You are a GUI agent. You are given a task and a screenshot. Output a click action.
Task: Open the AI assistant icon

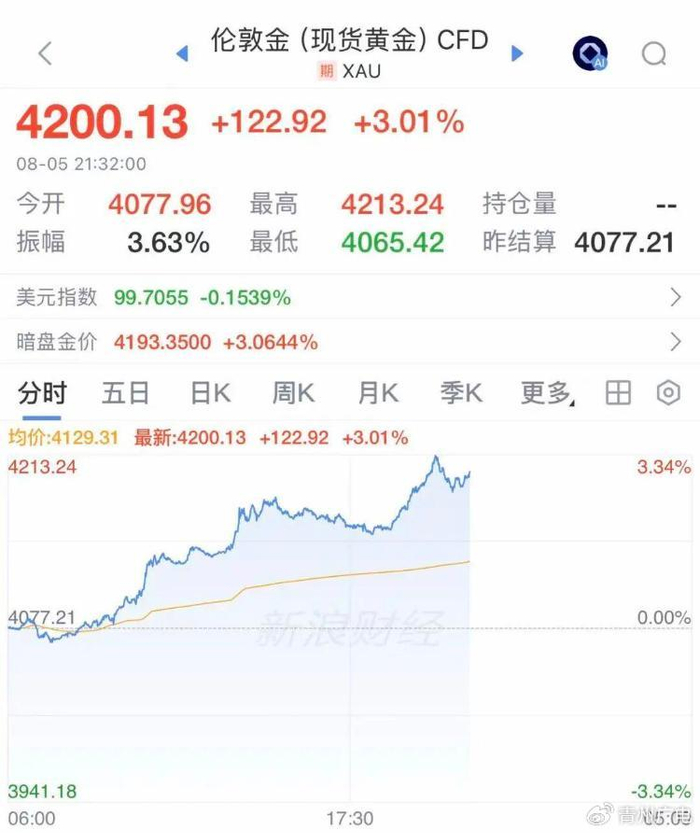[x=590, y=53]
